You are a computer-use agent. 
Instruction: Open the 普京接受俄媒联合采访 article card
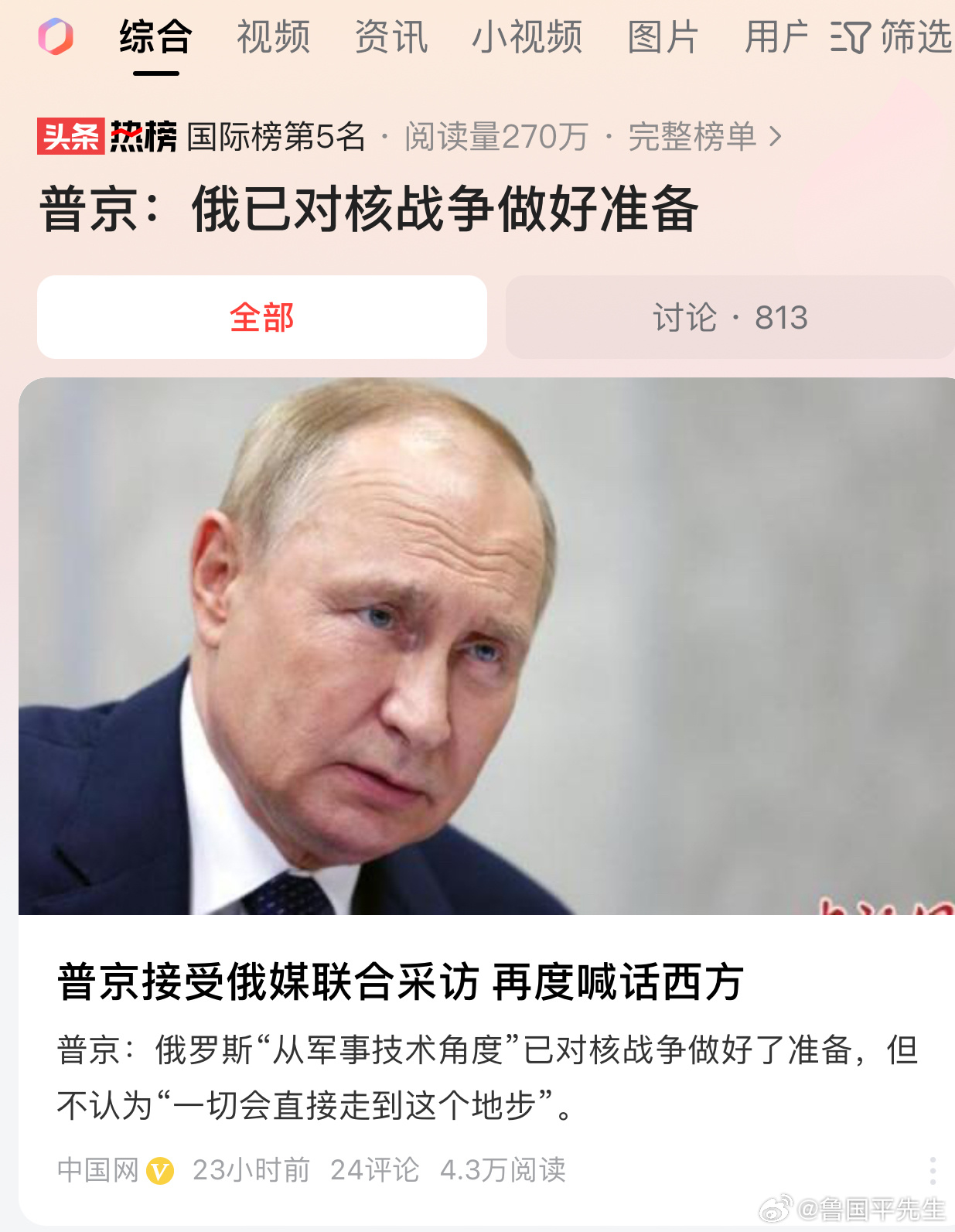(x=400, y=983)
